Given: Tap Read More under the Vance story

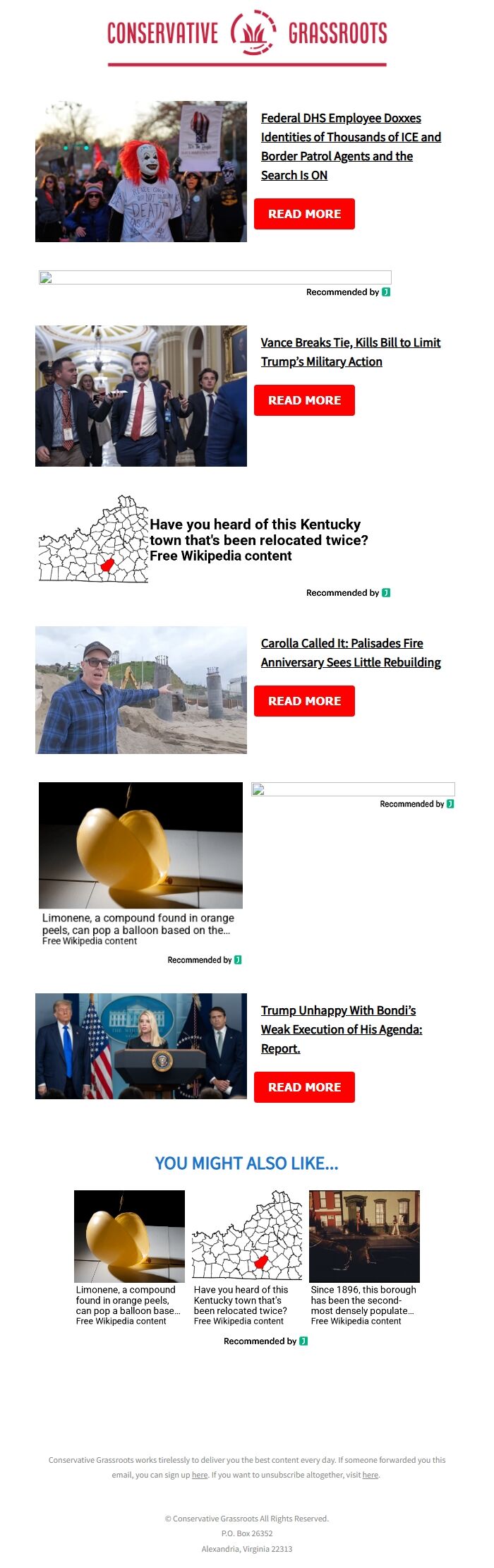Looking at the screenshot, I should pos(304,400).
